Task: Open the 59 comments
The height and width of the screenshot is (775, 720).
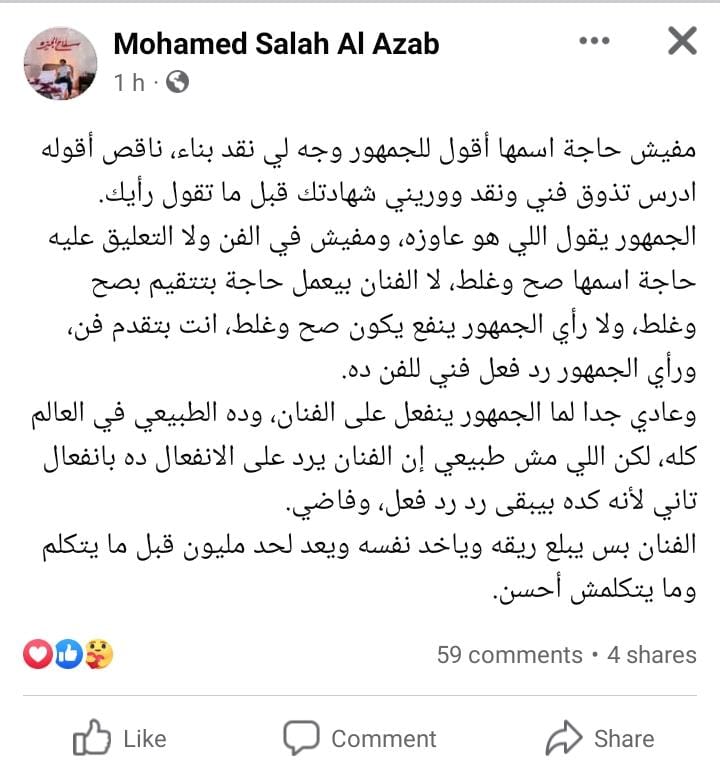Action: point(509,655)
